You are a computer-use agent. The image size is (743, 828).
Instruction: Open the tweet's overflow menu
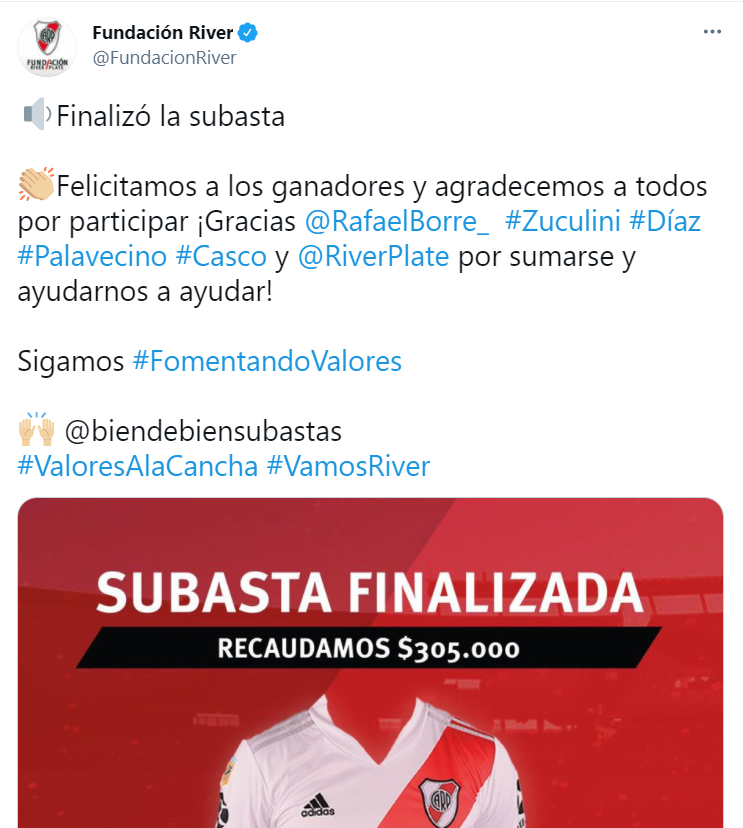coord(712,32)
